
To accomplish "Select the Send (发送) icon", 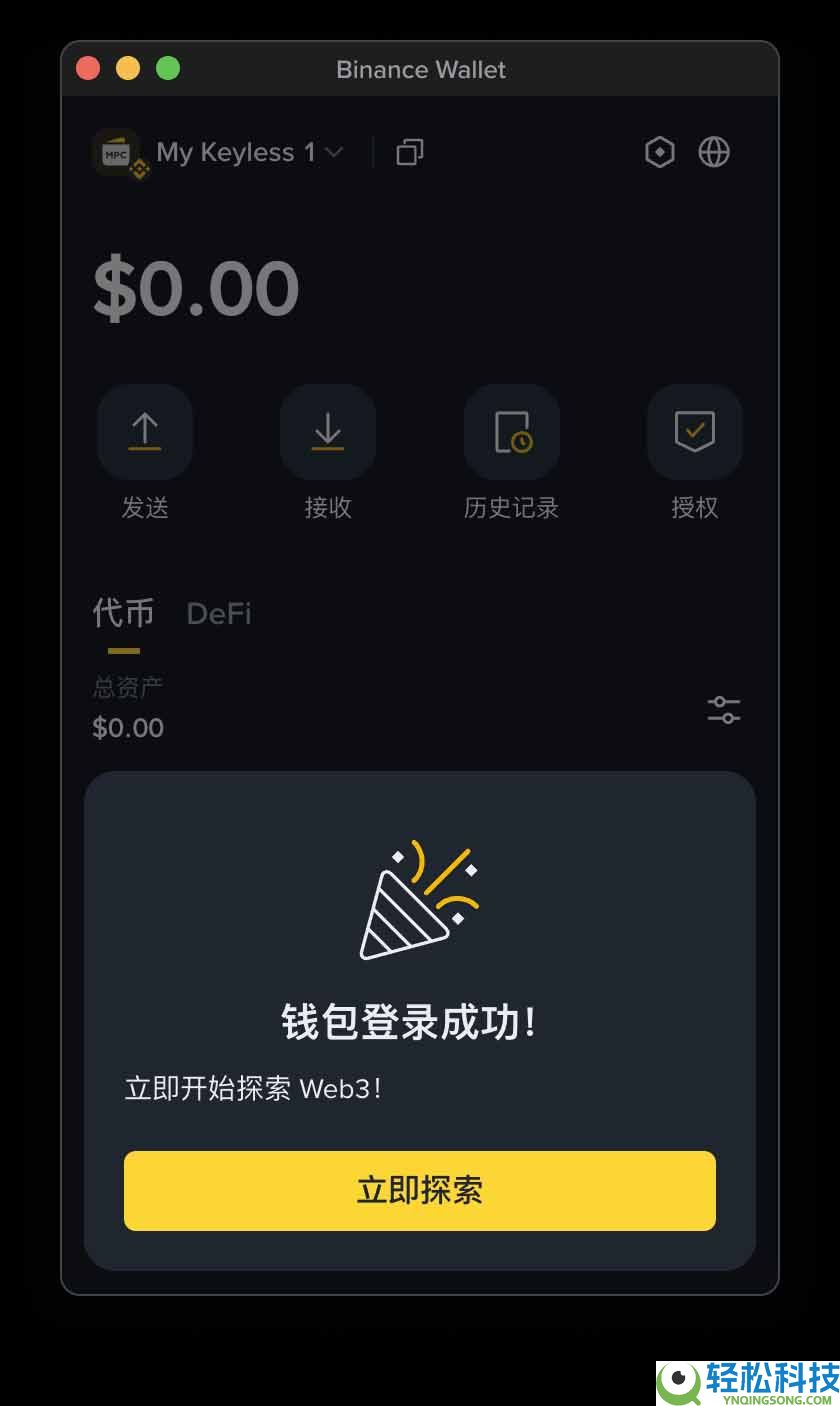I will point(144,431).
